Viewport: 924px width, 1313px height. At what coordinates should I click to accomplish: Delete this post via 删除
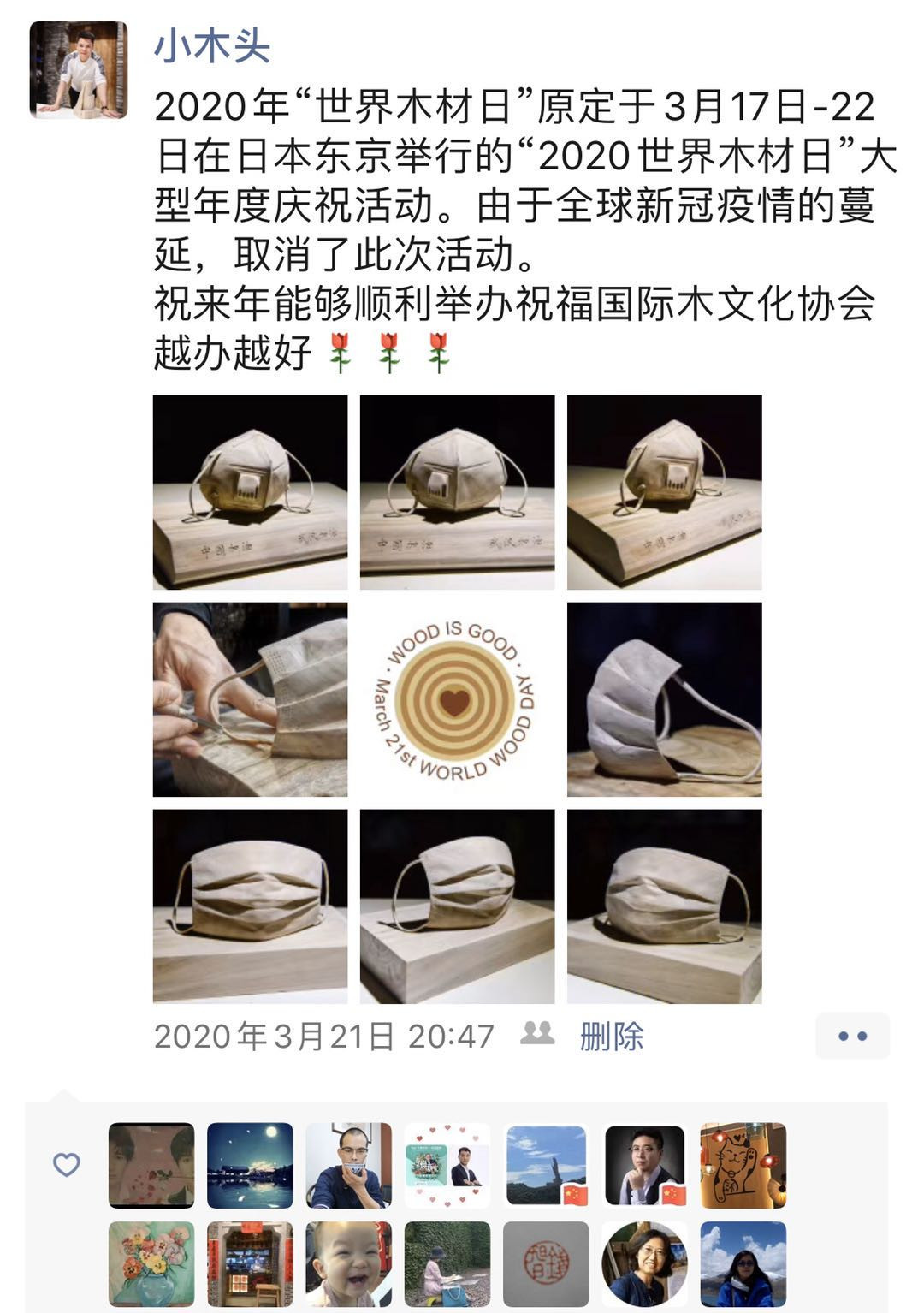[611, 1036]
